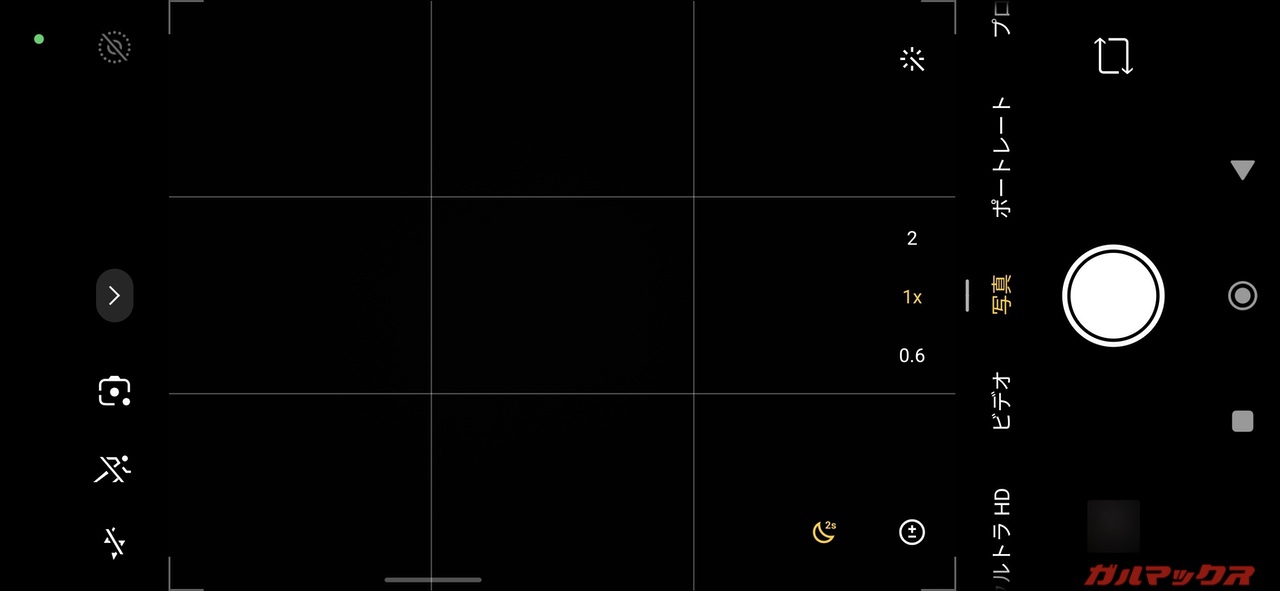Toggle the night mode moon icon
Viewport: 1280px width, 591px height.
[824, 531]
